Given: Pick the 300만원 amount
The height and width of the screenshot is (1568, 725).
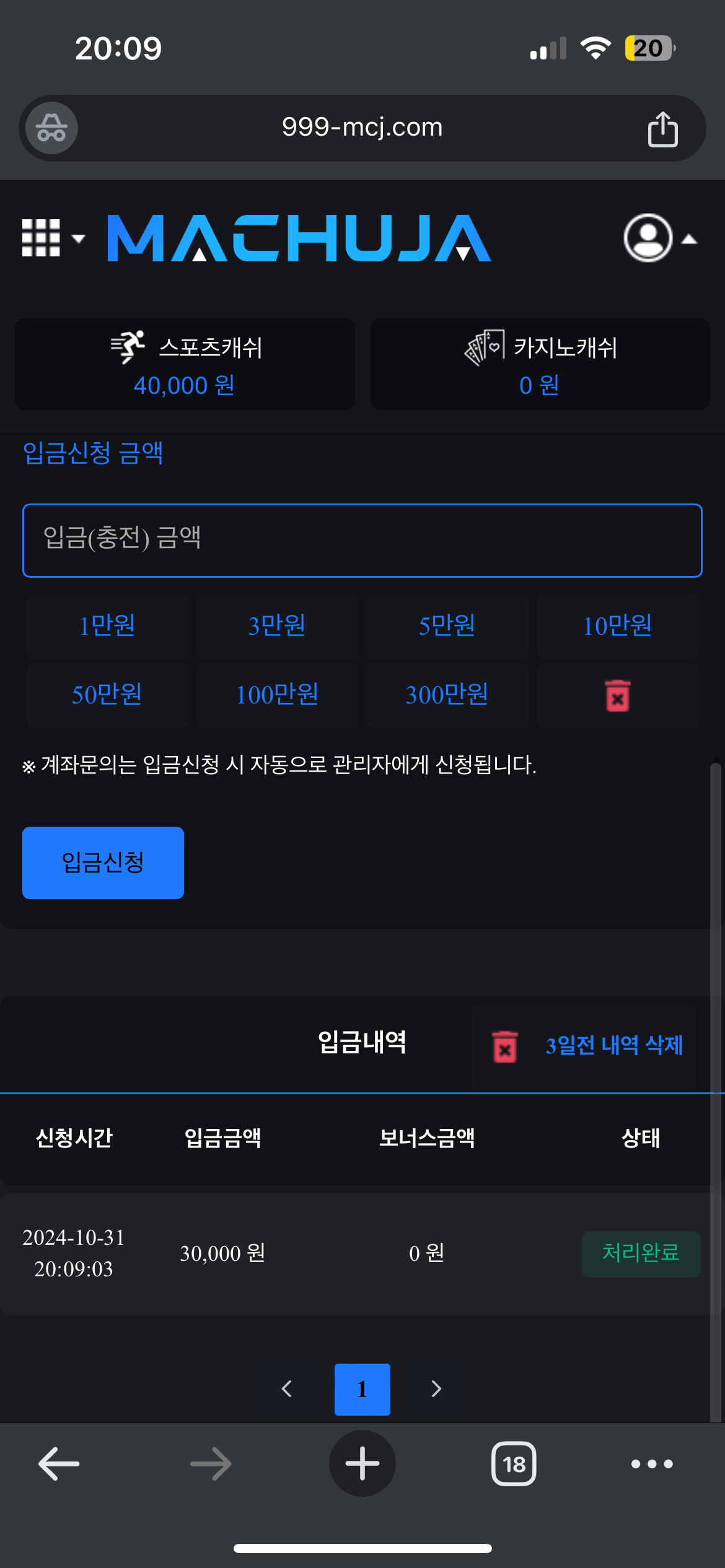Looking at the screenshot, I should 447,694.
